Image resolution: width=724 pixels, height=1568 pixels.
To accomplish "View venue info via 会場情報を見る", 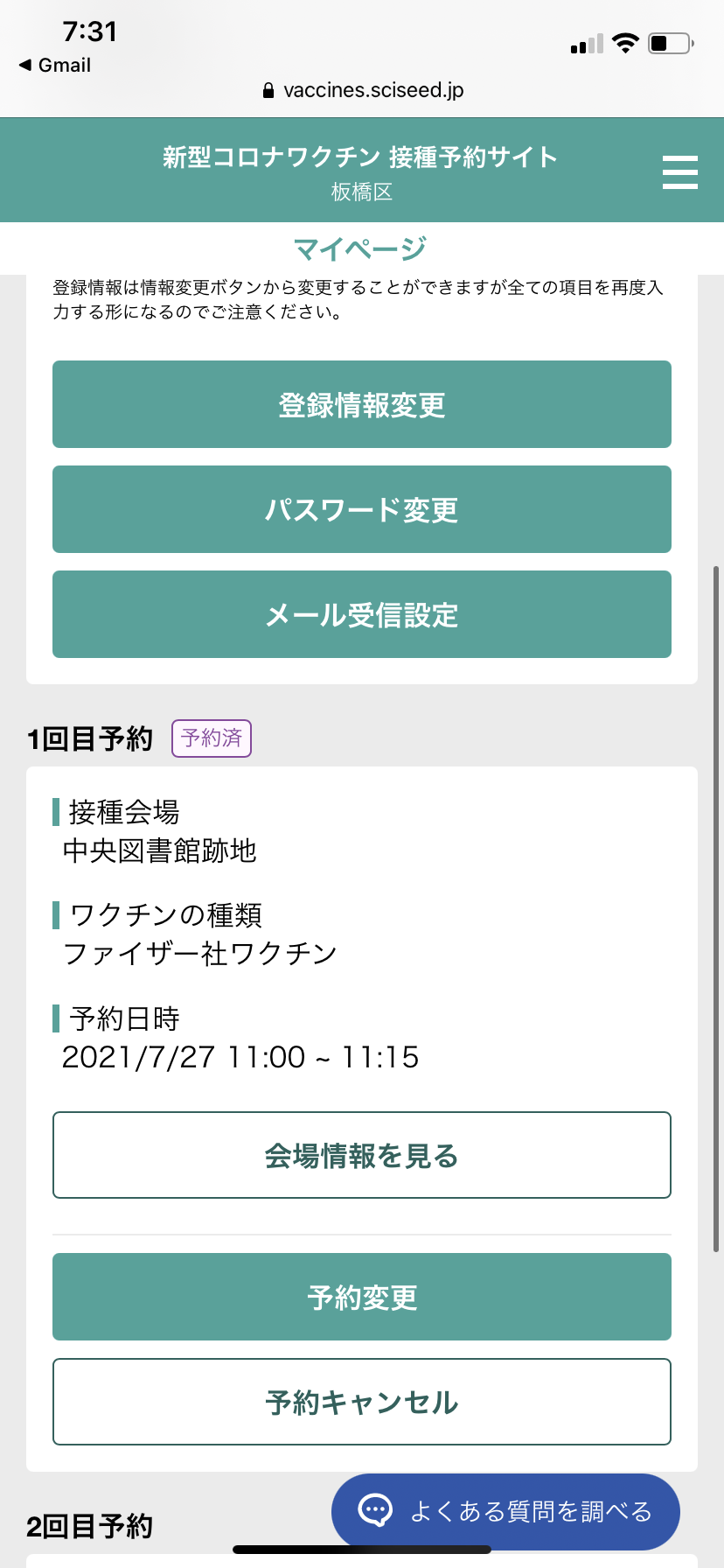I will pos(362,1155).
